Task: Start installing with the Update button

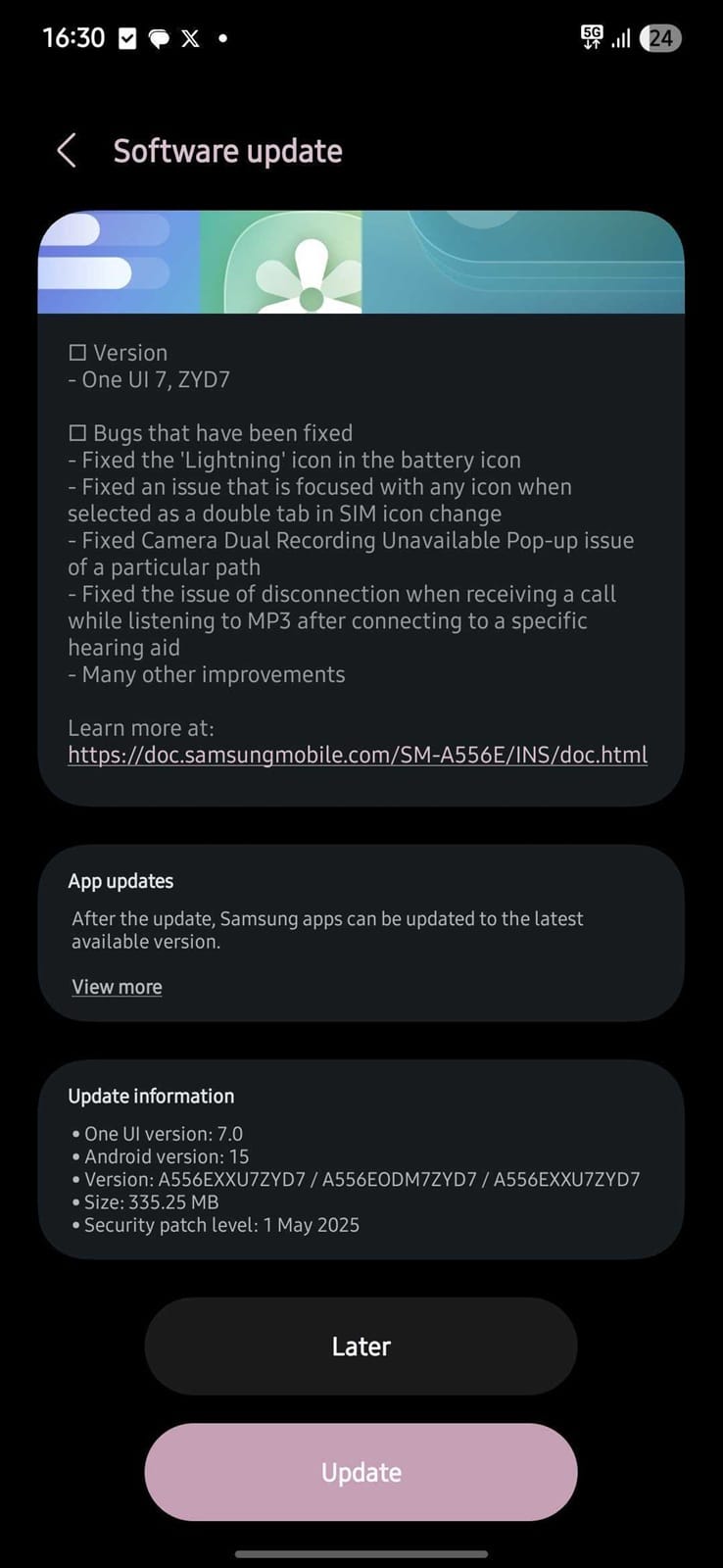Action: (361, 1472)
